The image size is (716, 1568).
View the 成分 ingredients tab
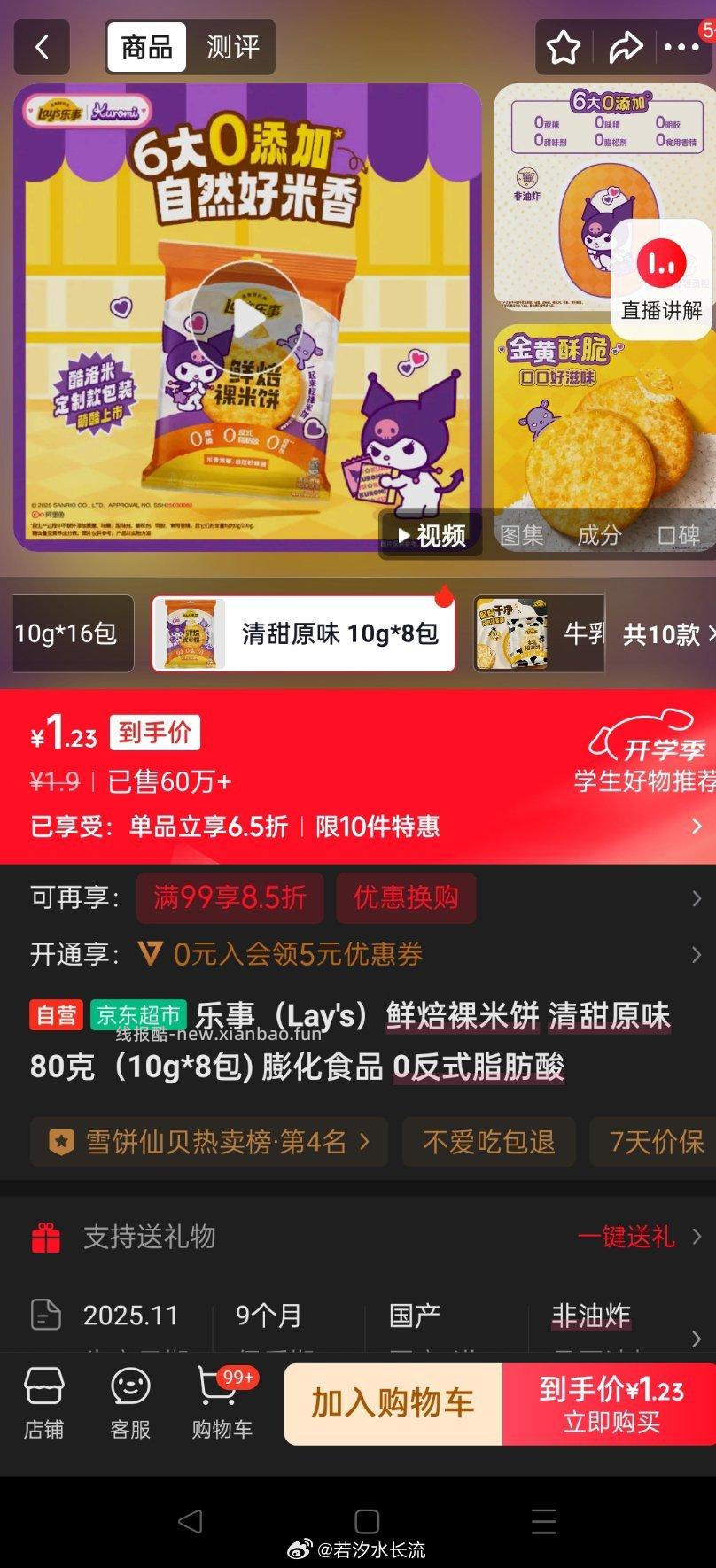(x=599, y=535)
